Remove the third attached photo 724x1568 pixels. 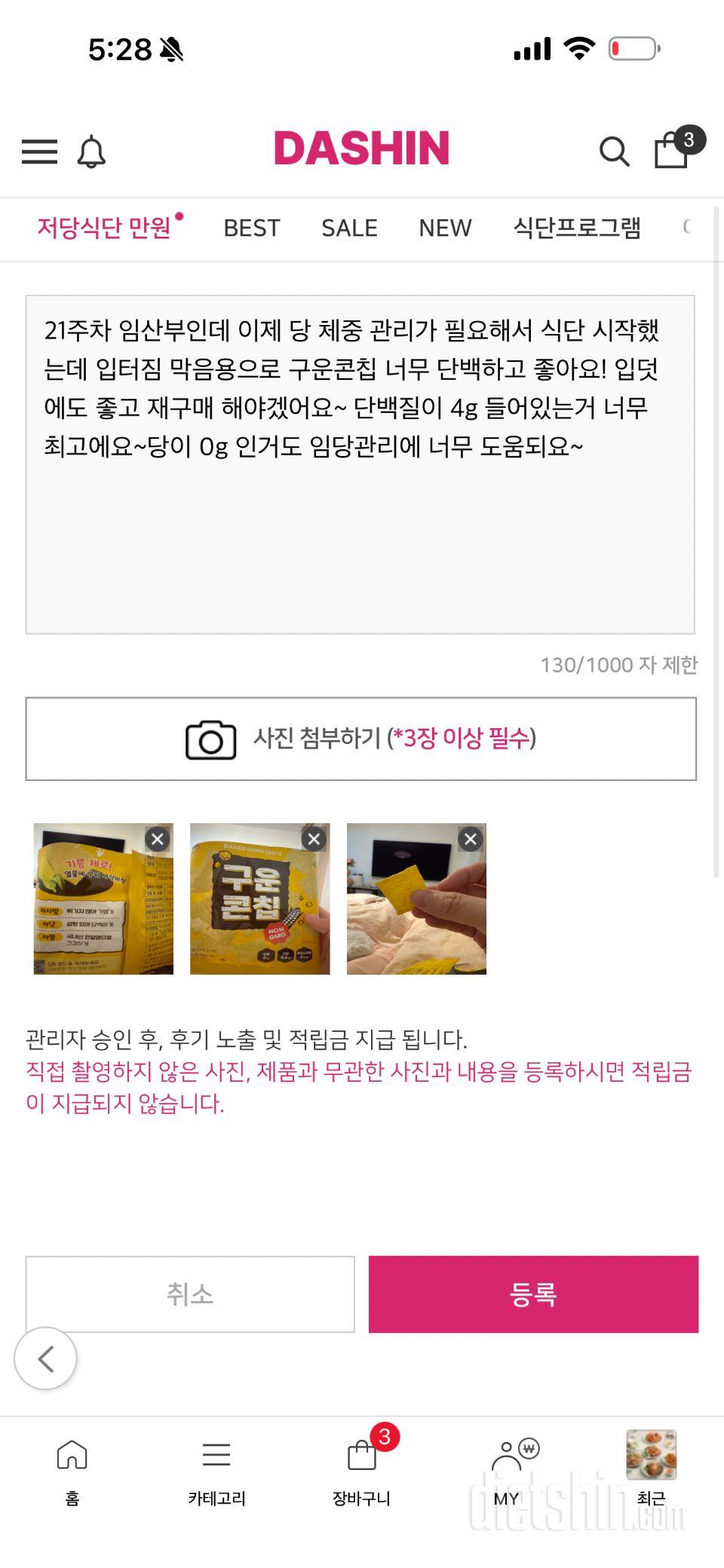(471, 838)
